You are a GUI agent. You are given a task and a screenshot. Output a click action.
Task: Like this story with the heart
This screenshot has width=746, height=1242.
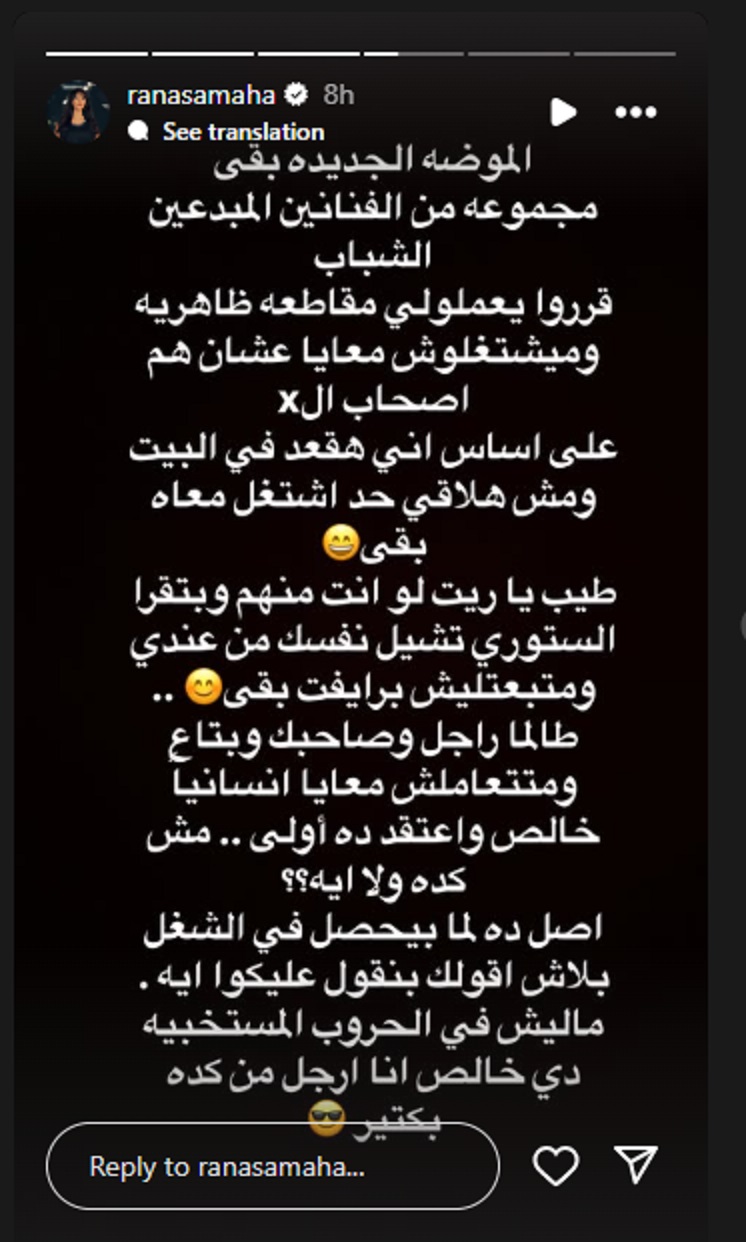[556, 1166]
